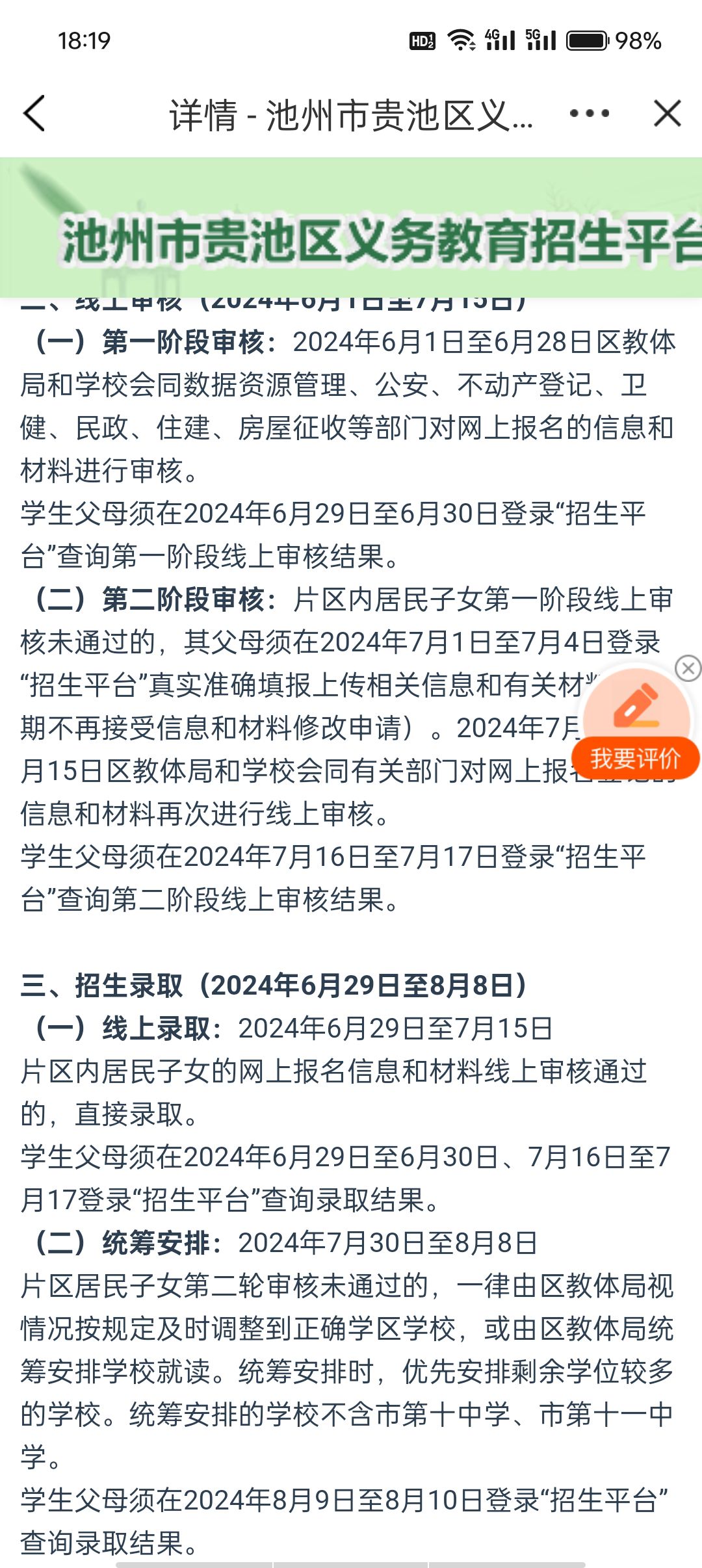This screenshot has height=1568, width=702.
Task: Dismiss the floating 我要评价 widget
Action: (688, 668)
